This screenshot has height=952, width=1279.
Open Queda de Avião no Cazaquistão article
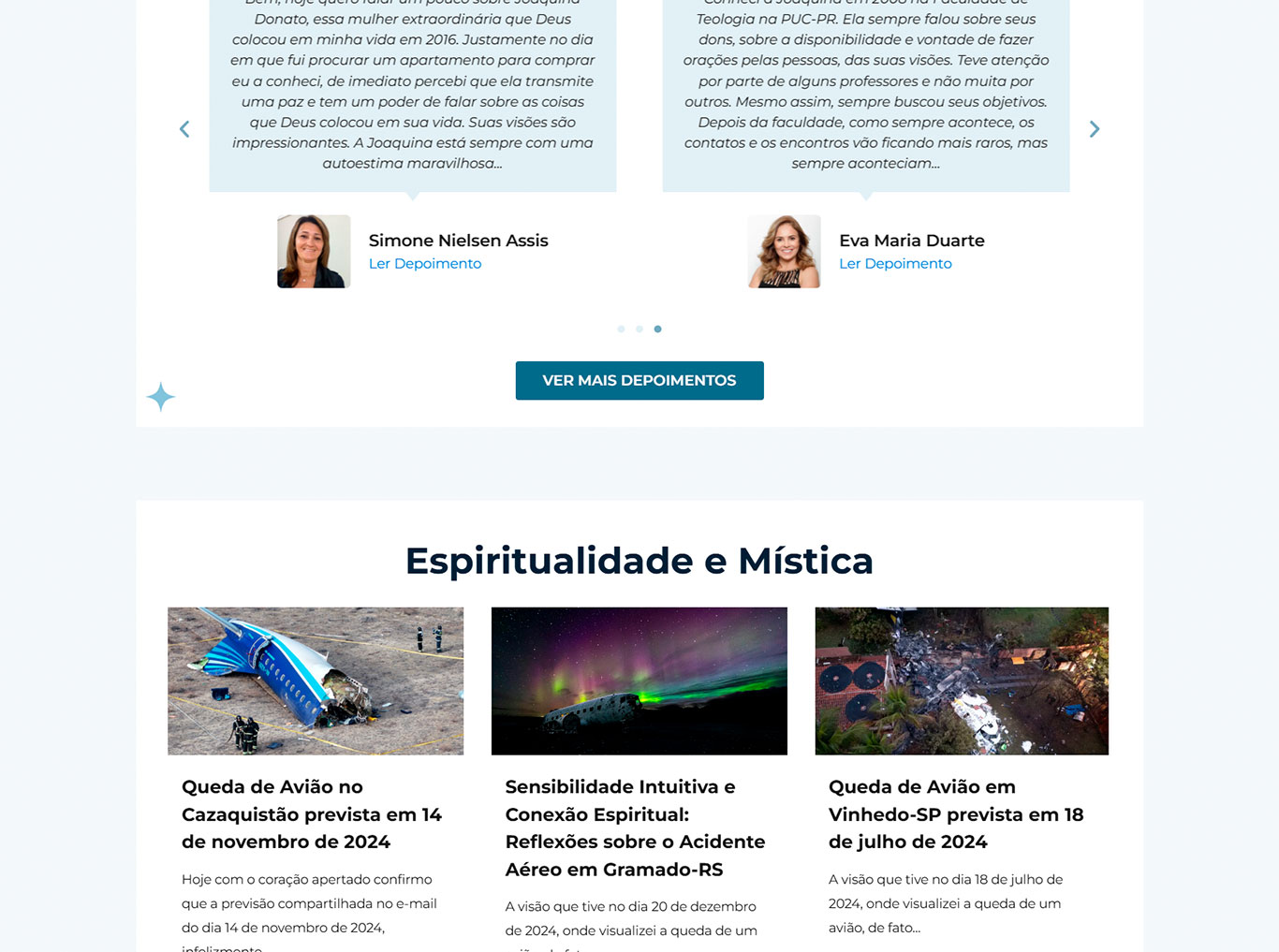click(311, 814)
